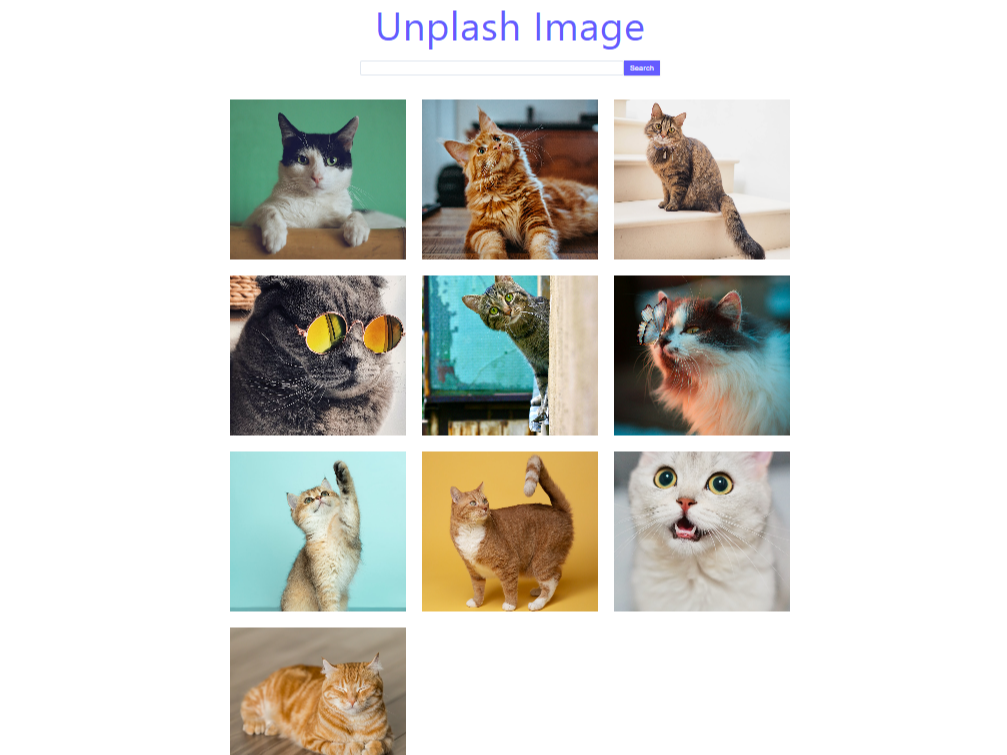Open the cat peeking around wall photo

tap(510, 355)
